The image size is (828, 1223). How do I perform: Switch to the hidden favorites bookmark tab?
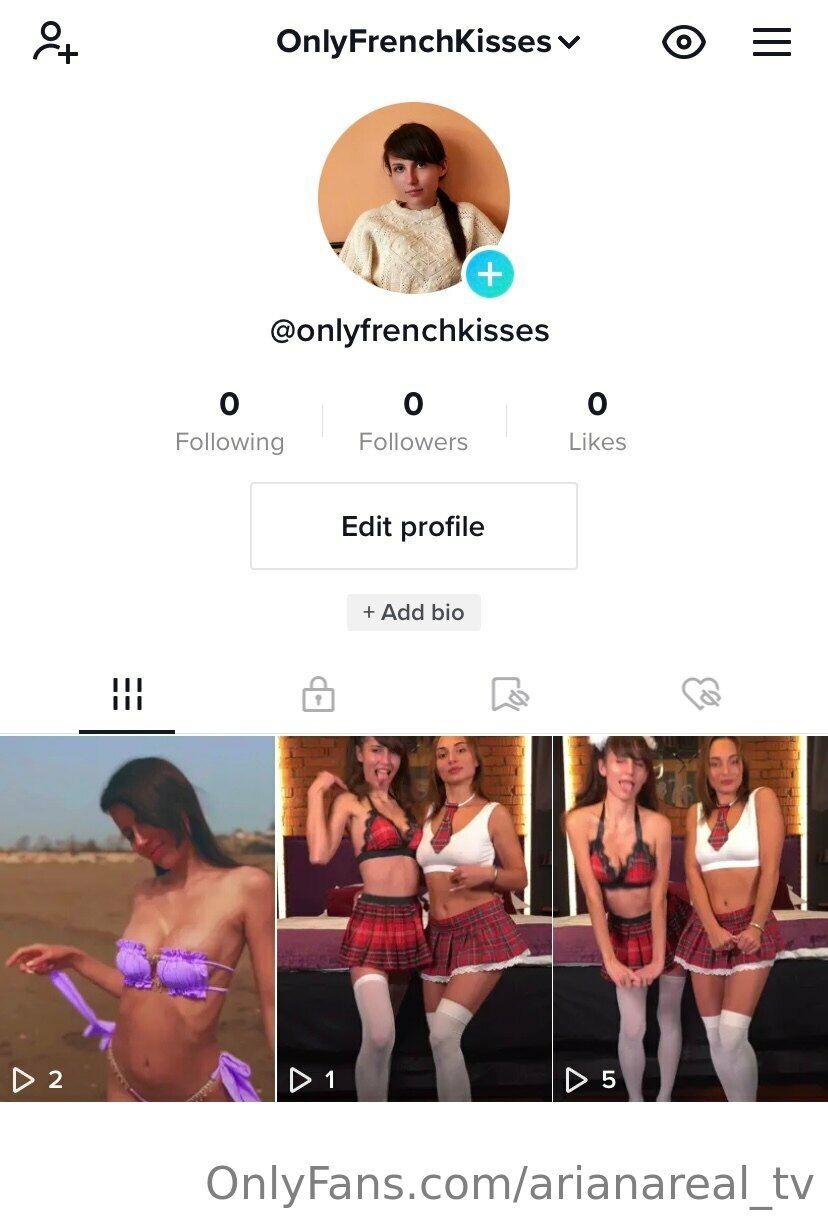[509, 694]
